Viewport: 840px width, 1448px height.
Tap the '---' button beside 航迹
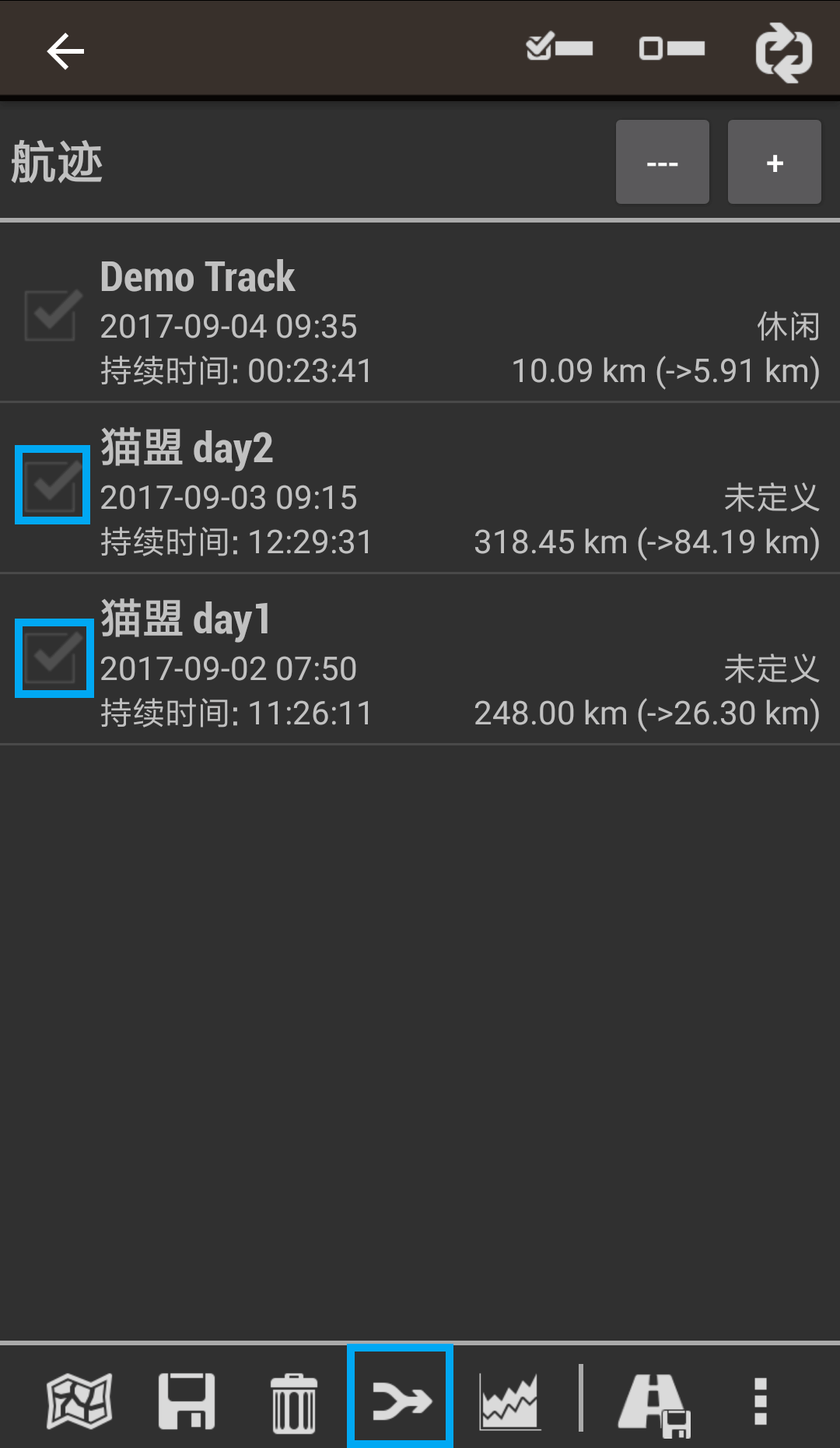point(662,162)
